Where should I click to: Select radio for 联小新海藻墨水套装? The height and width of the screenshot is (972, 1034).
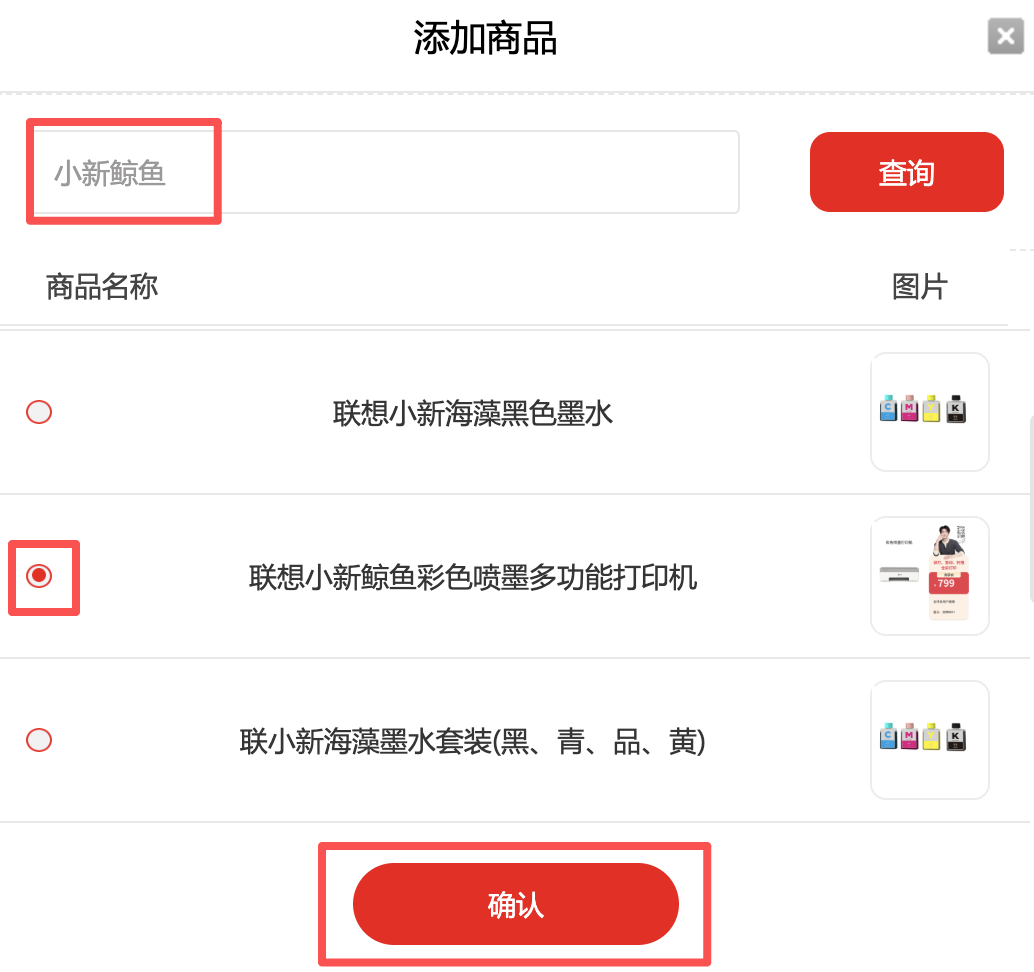pyautogui.click(x=39, y=740)
